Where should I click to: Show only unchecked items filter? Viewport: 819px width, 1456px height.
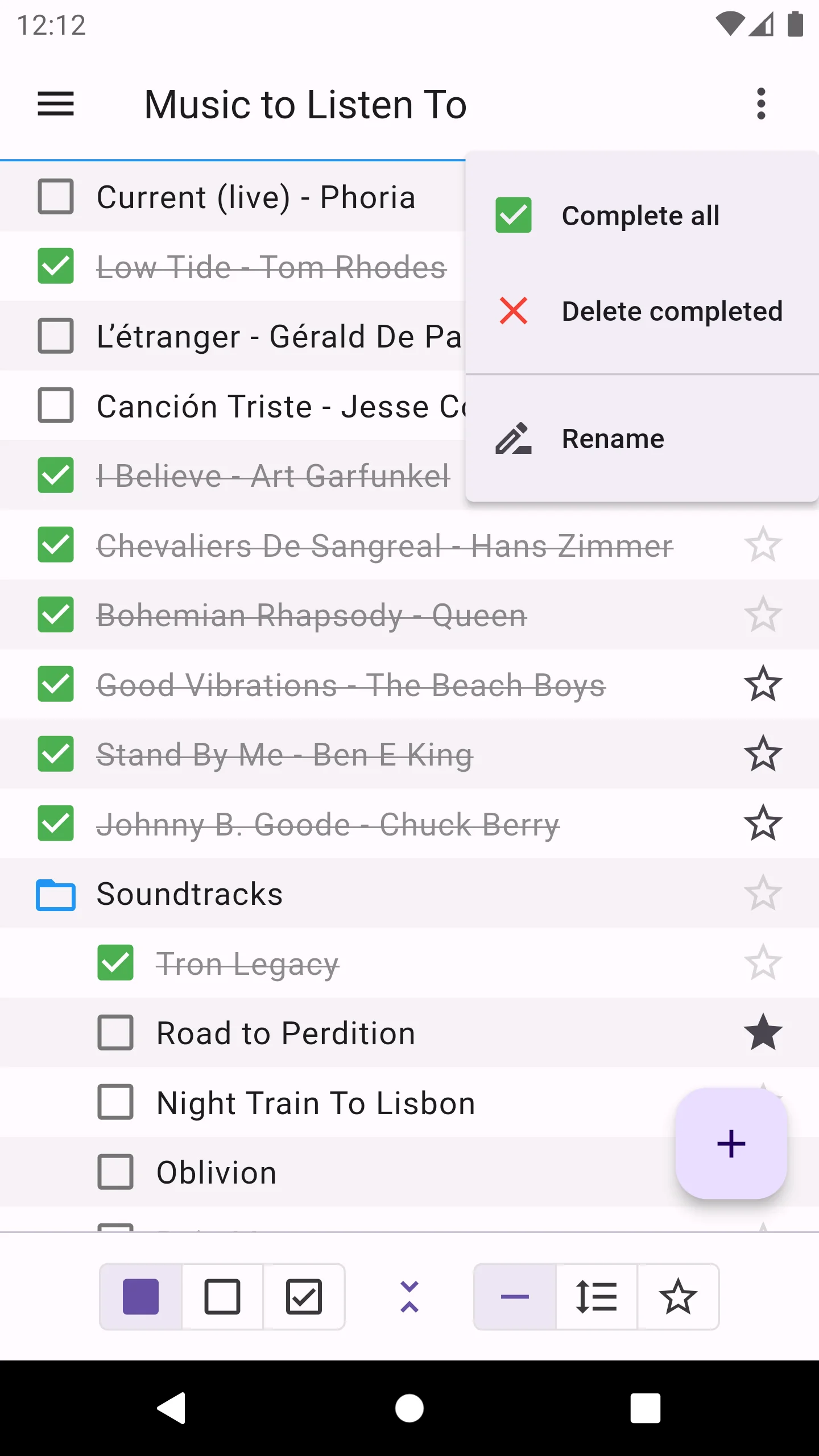click(222, 1297)
